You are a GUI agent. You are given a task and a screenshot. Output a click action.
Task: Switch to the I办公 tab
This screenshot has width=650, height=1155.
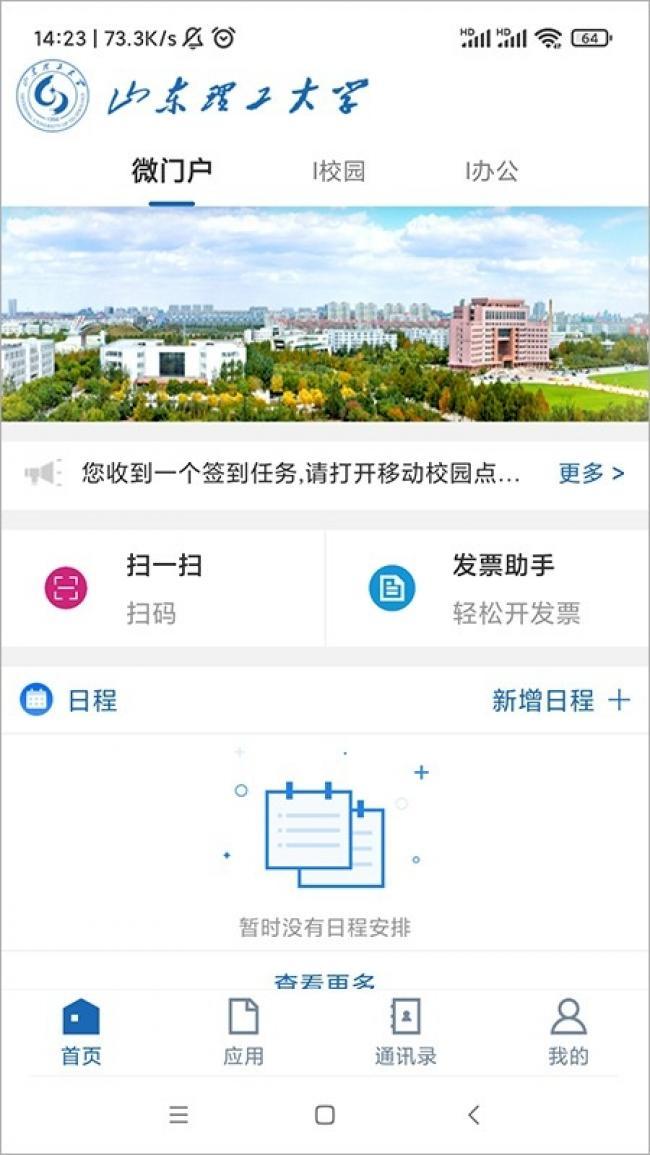pos(491,171)
